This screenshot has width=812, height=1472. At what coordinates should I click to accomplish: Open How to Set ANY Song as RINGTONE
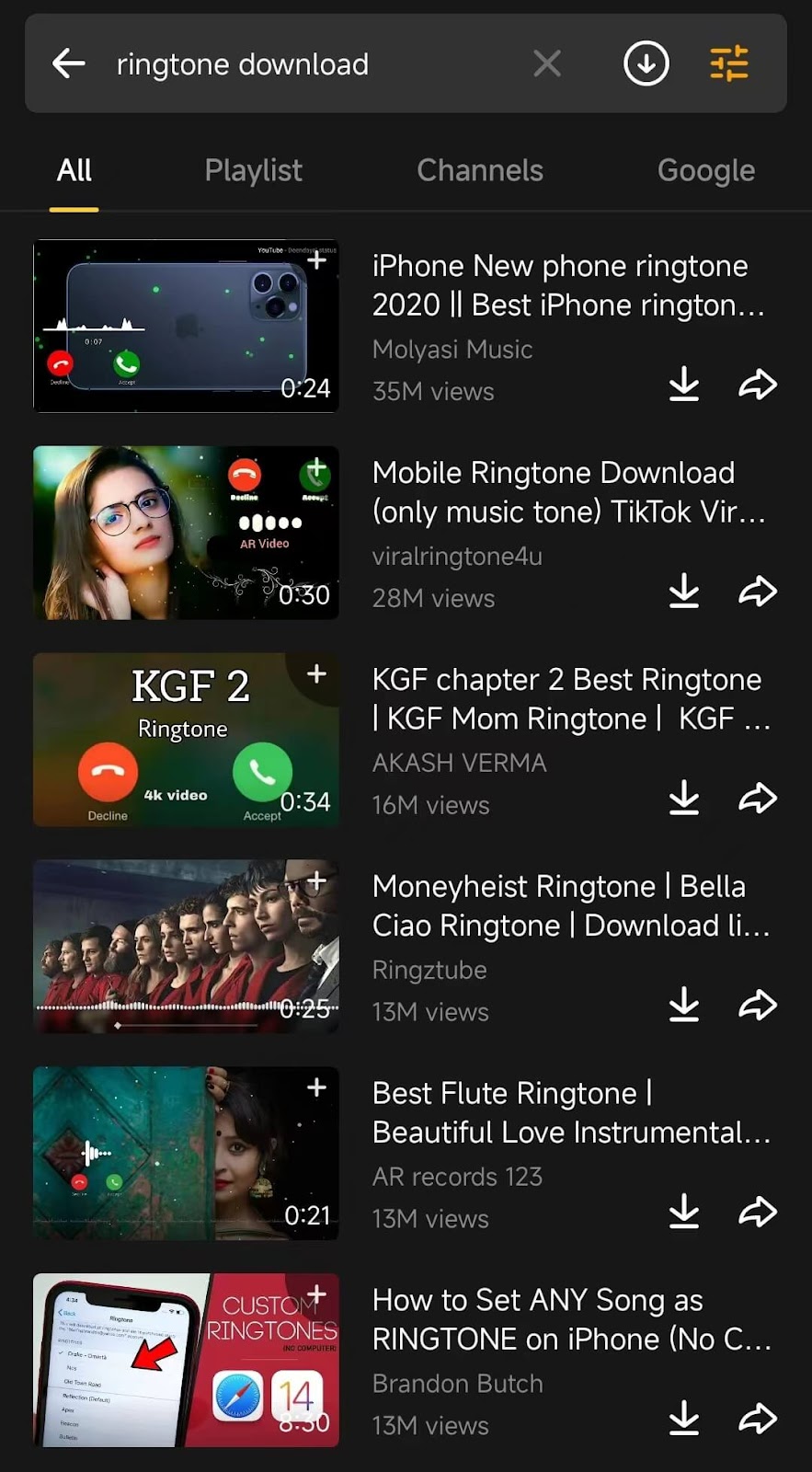[570, 1319]
